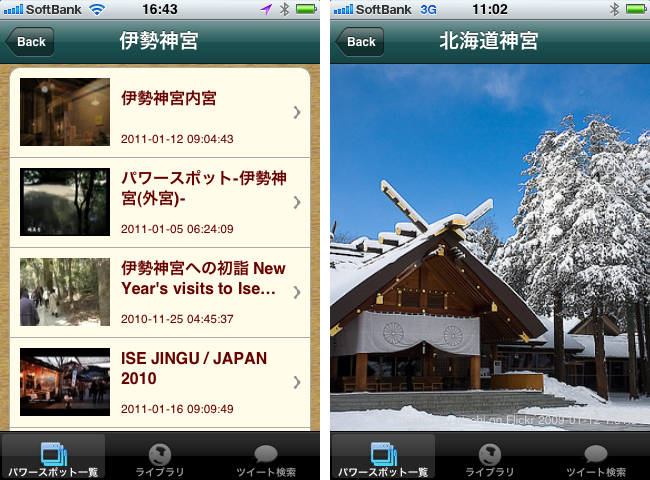
Task: Select パワースポット一覧 tab on 北海道神宮 screen
Action: tap(384, 458)
